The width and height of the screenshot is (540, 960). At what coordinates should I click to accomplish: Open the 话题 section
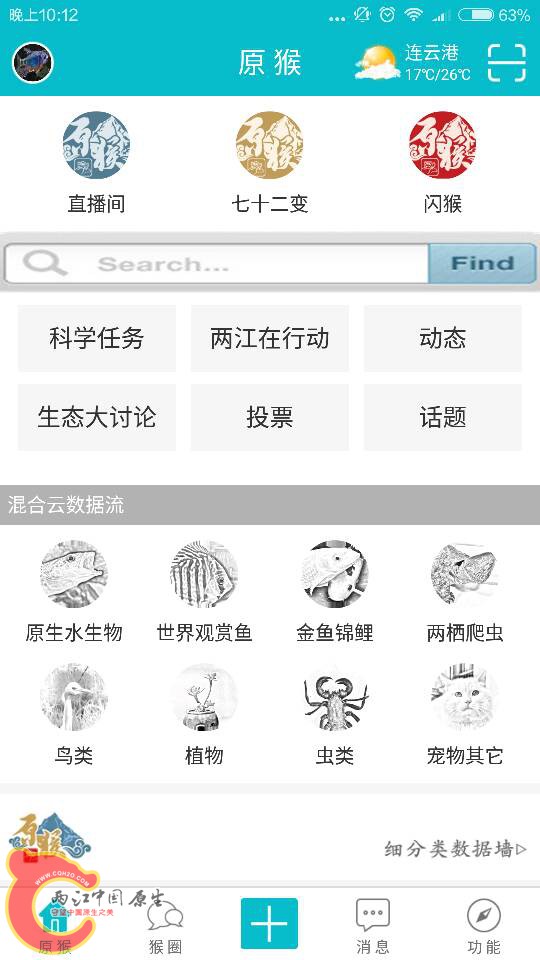[x=443, y=417]
